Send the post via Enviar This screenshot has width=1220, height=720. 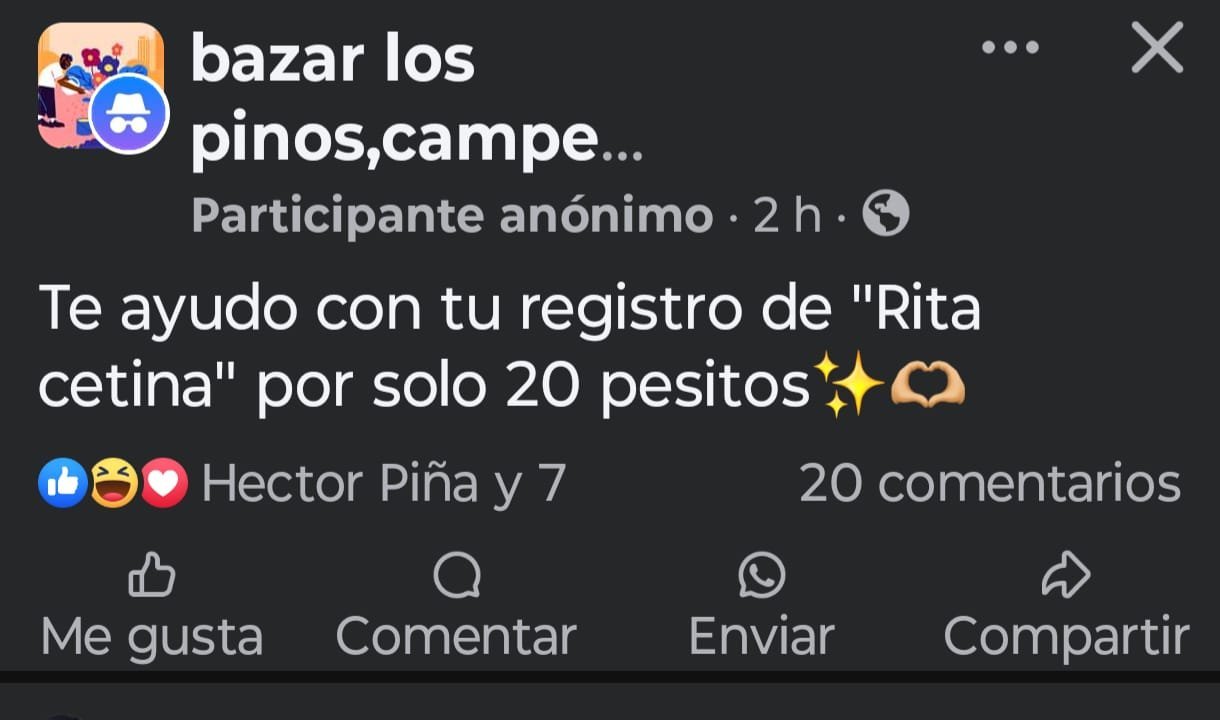tap(761, 607)
